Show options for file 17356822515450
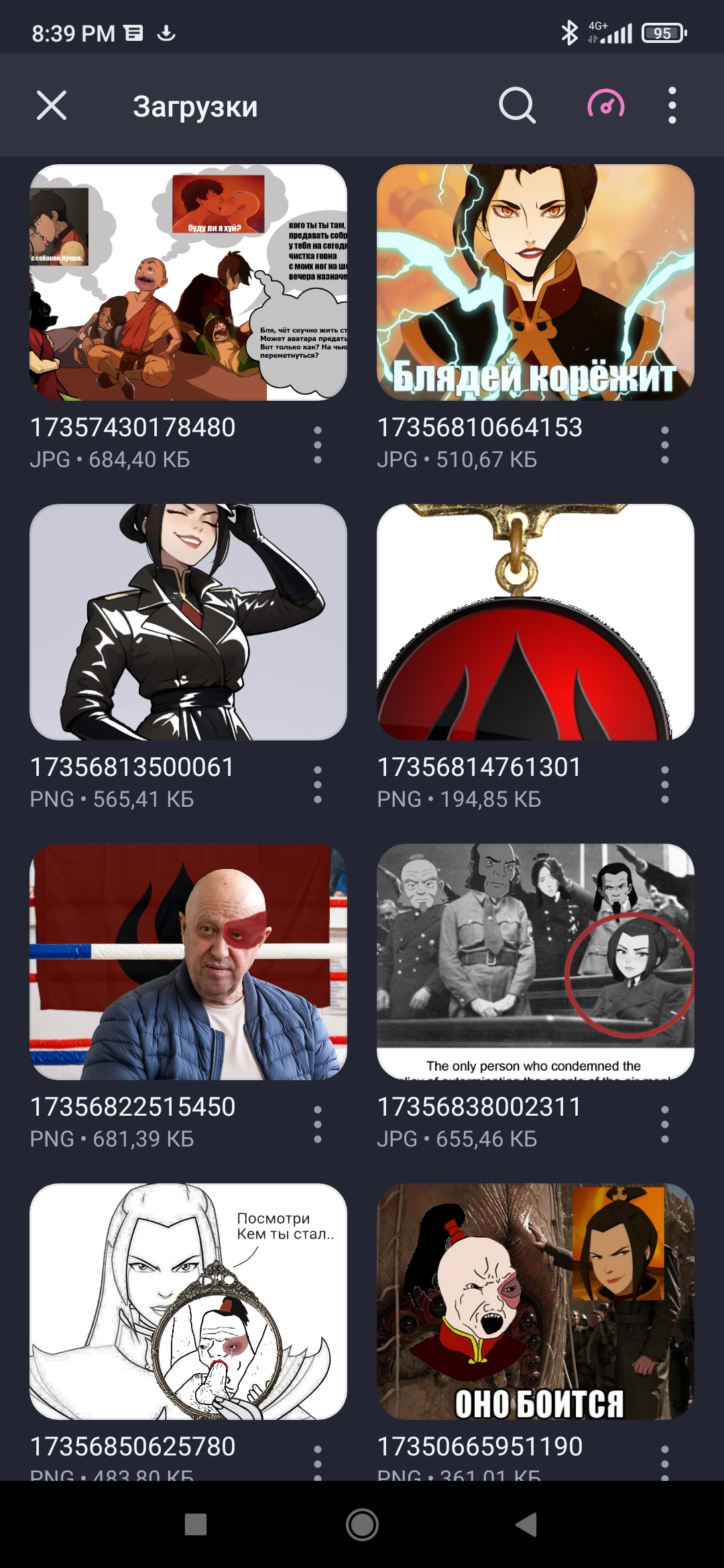Image resolution: width=724 pixels, height=1568 pixels. 318,1124
